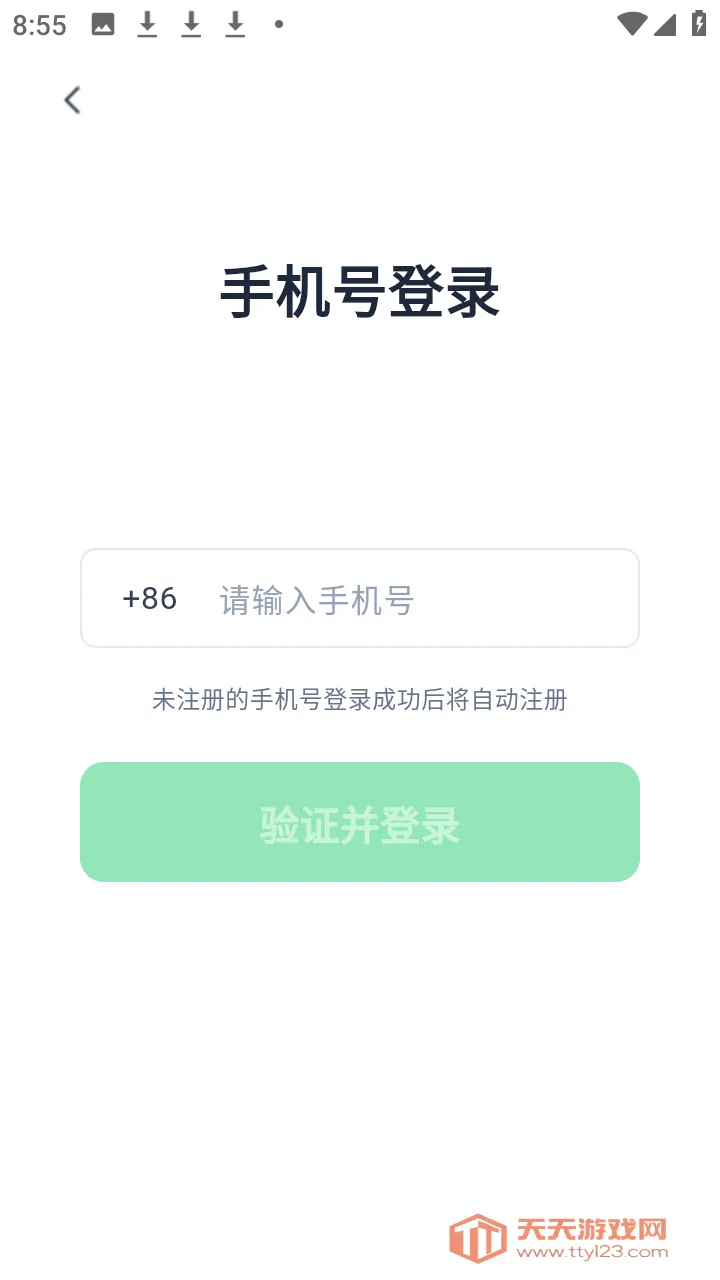Tap the Wi-Fi icon in the status bar
Screen dimensions: 720x1280
click(x=632, y=24)
